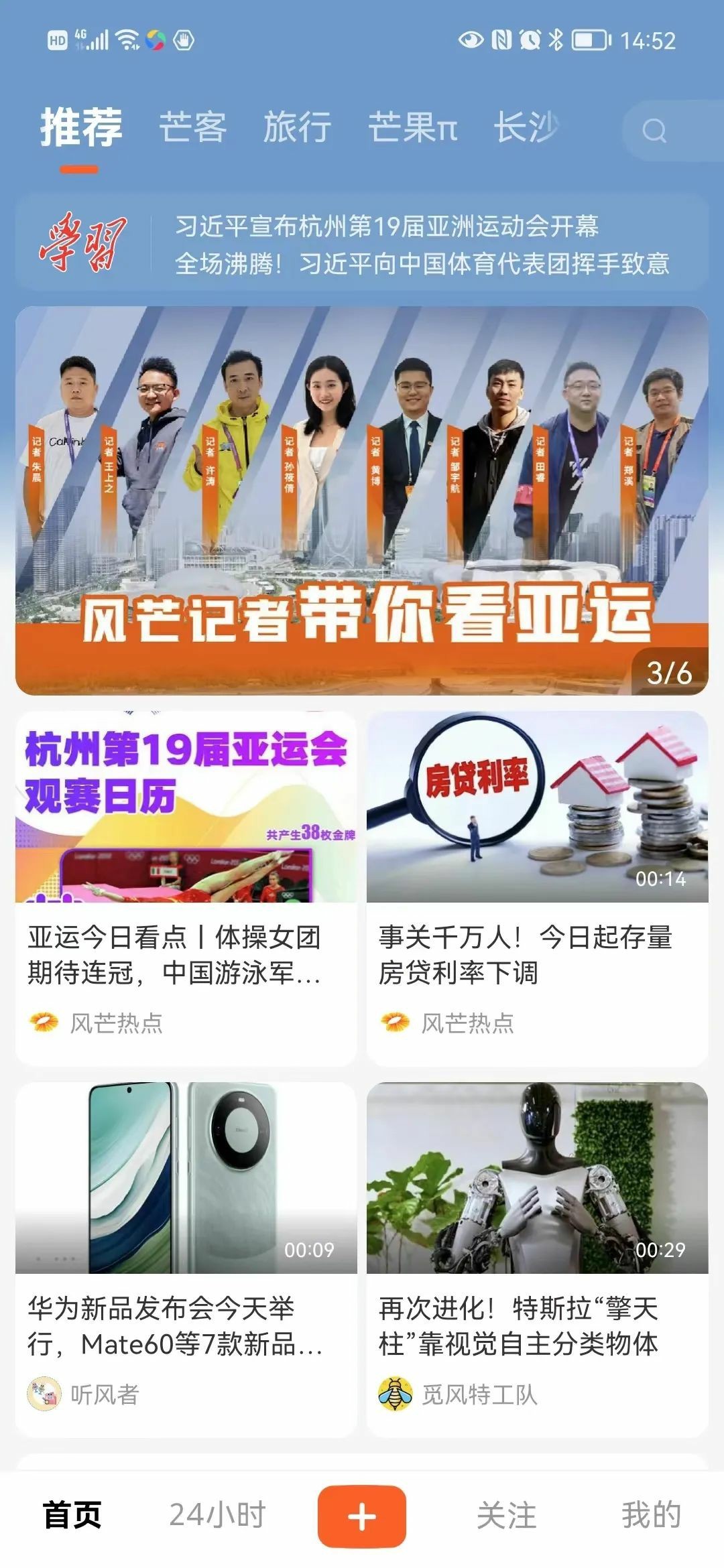This screenshot has height=1568, width=724.
Task: Open headline 习近平宣布杭州第19届亚洲运动会开幕
Action: 387,226
